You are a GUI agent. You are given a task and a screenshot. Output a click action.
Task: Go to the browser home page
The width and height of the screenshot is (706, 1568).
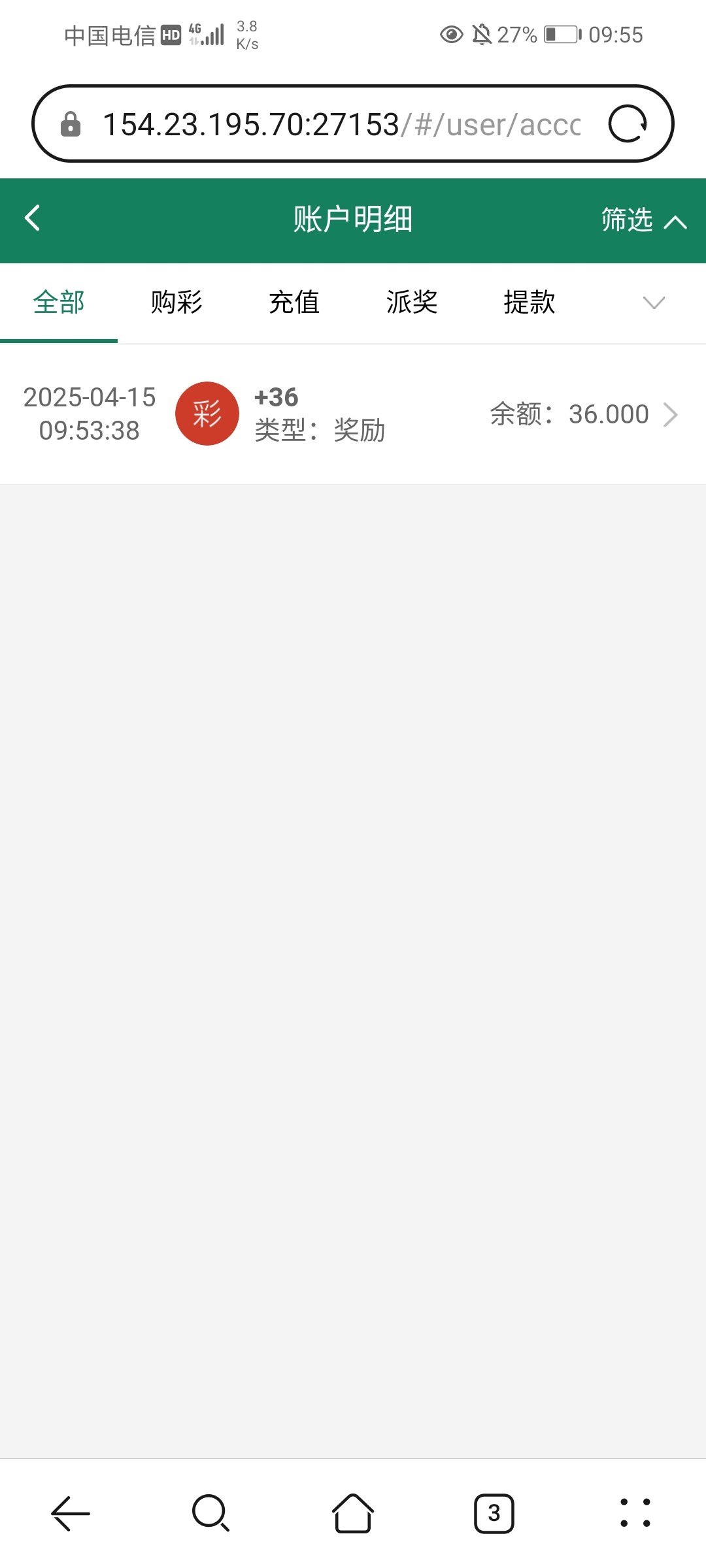click(x=353, y=1513)
